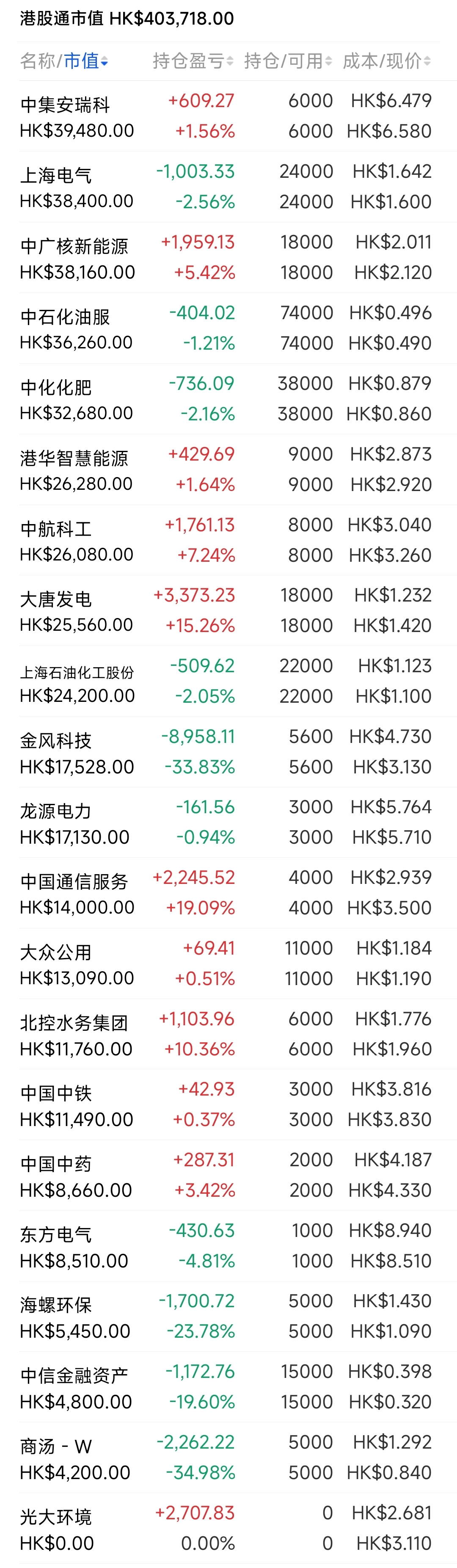Image resolution: width=457 pixels, height=1568 pixels.
Task: Sort by 持仓/可用 column header
Action: click(x=288, y=61)
